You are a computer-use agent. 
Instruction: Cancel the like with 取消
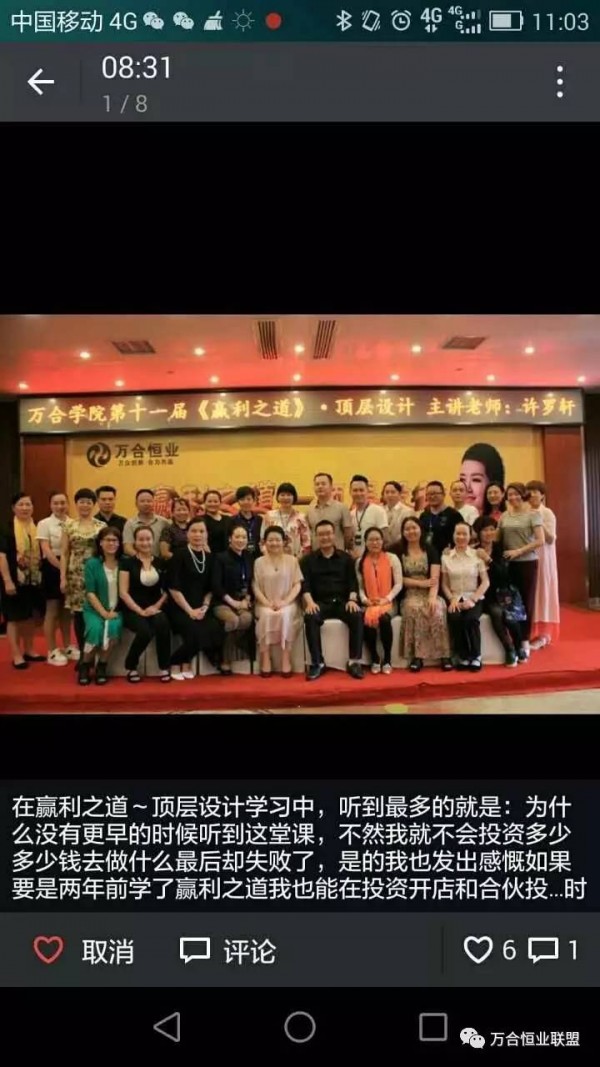(84, 951)
